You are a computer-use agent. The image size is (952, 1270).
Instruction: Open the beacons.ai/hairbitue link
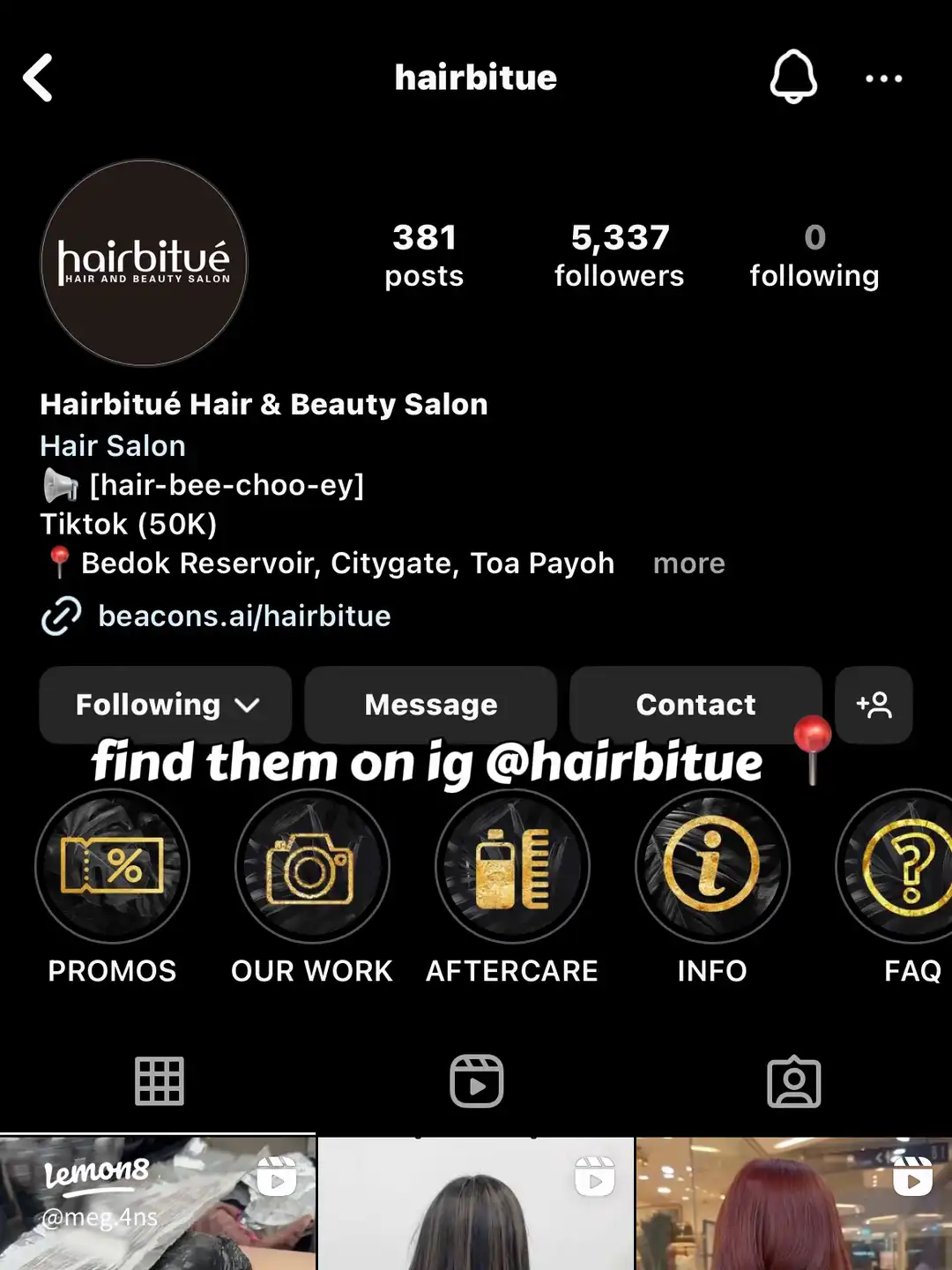[x=243, y=616]
